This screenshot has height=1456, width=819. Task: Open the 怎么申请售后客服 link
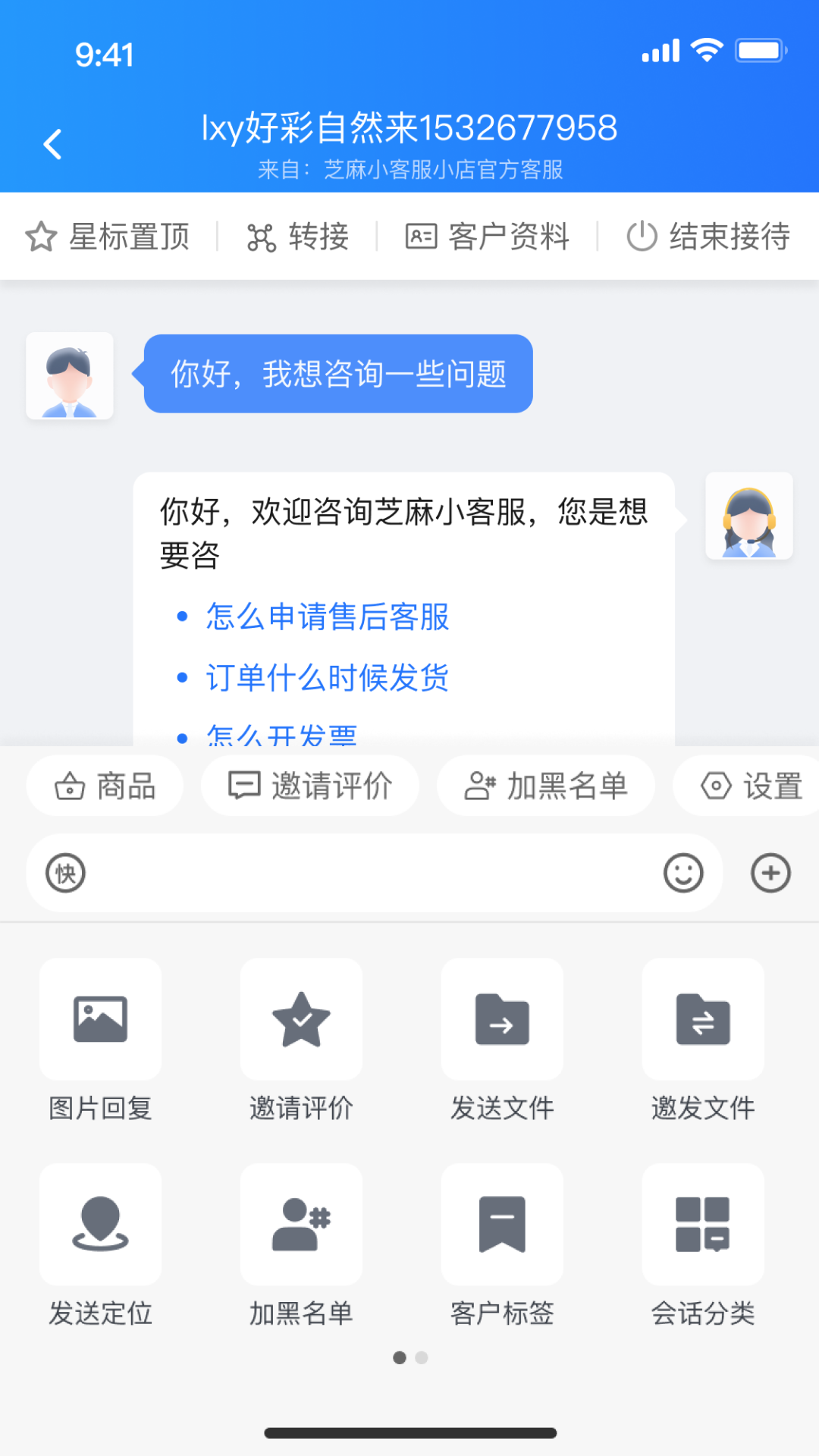click(327, 617)
